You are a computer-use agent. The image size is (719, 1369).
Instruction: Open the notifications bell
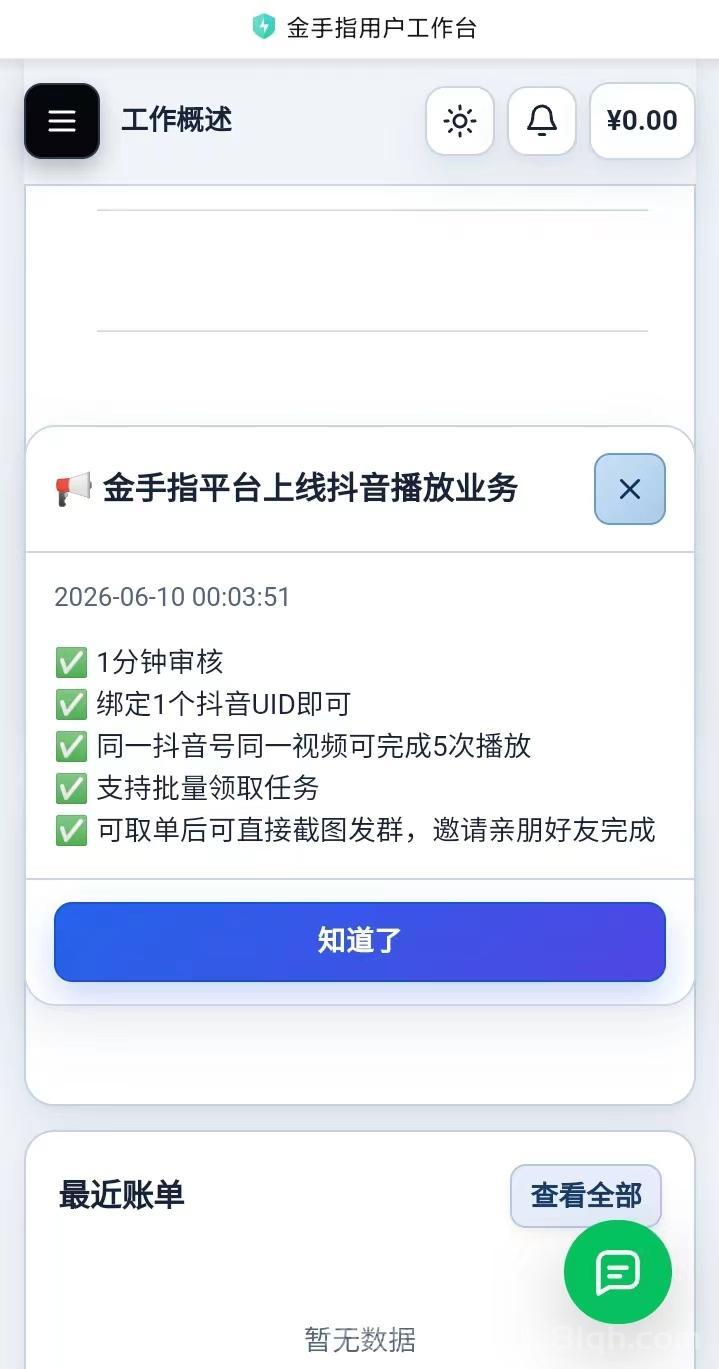point(542,121)
